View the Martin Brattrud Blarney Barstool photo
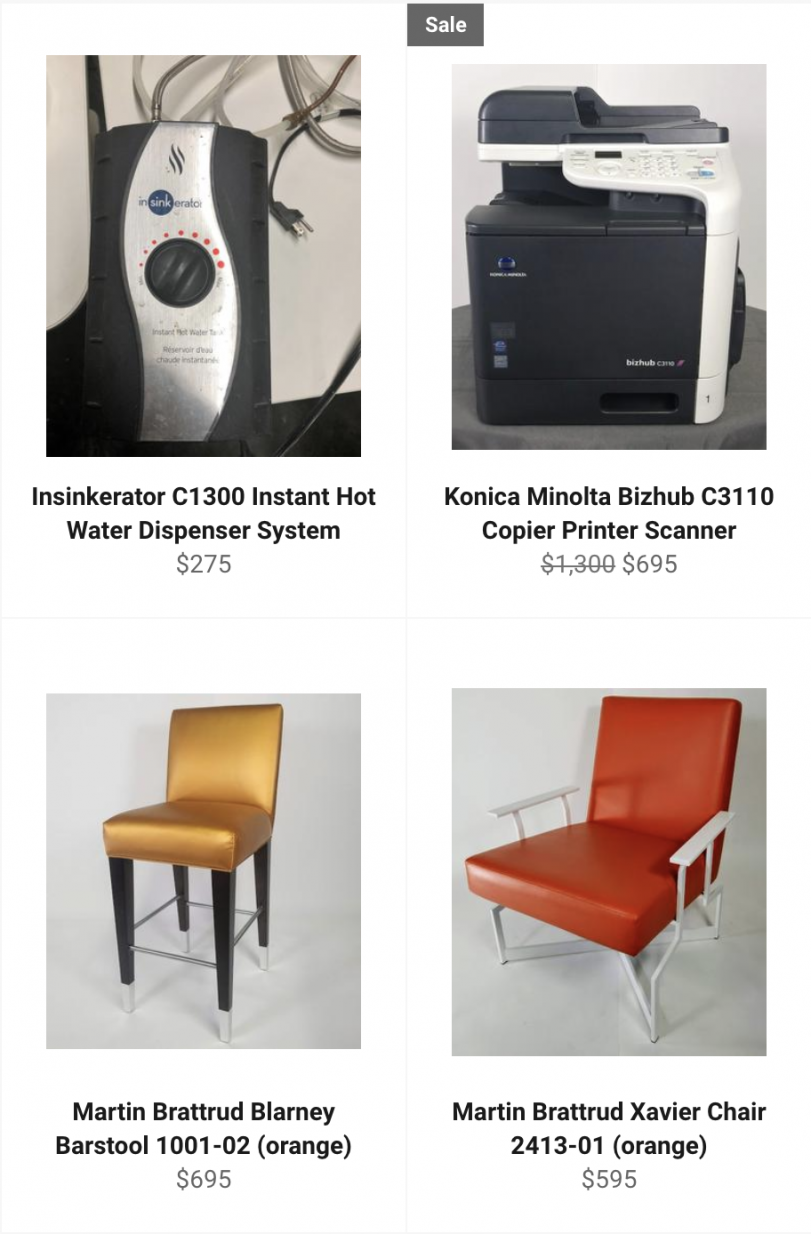 [203, 871]
